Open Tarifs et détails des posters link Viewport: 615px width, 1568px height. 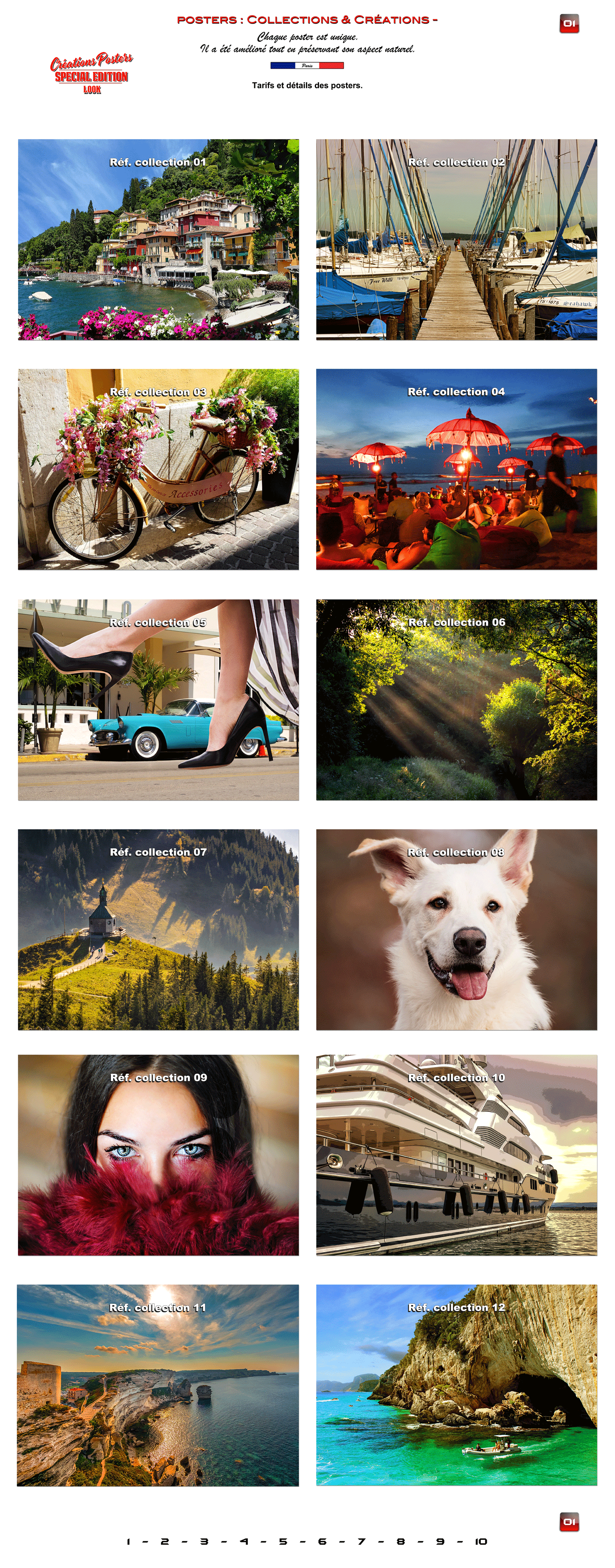(x=307, y=85)
